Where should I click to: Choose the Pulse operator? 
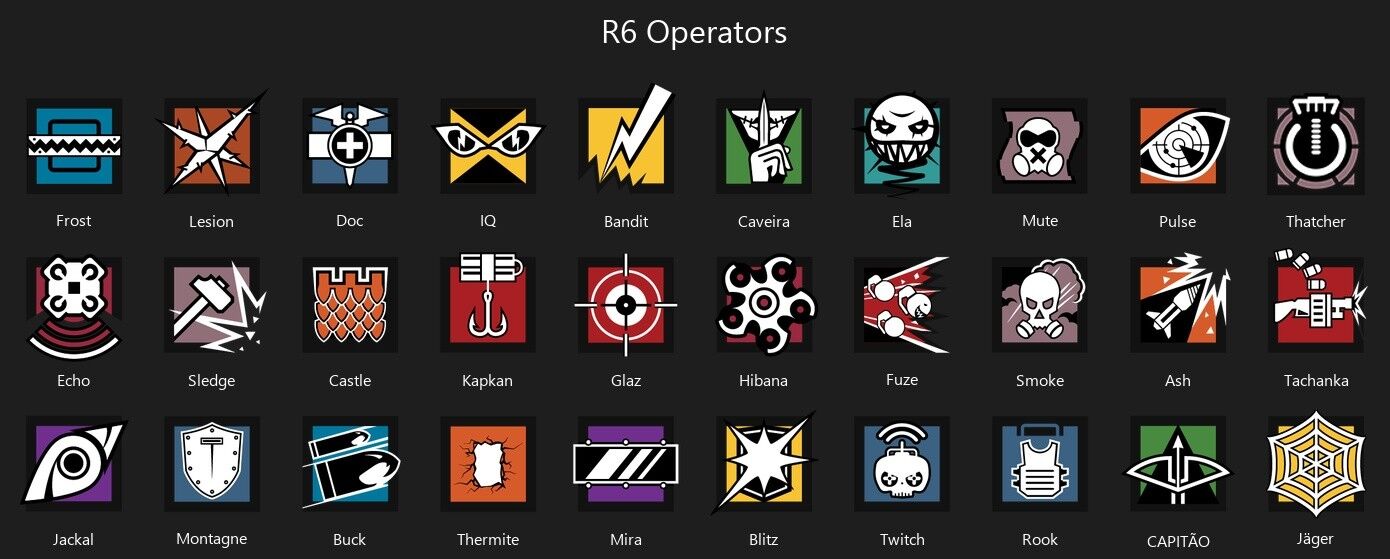pos(1177,146)
